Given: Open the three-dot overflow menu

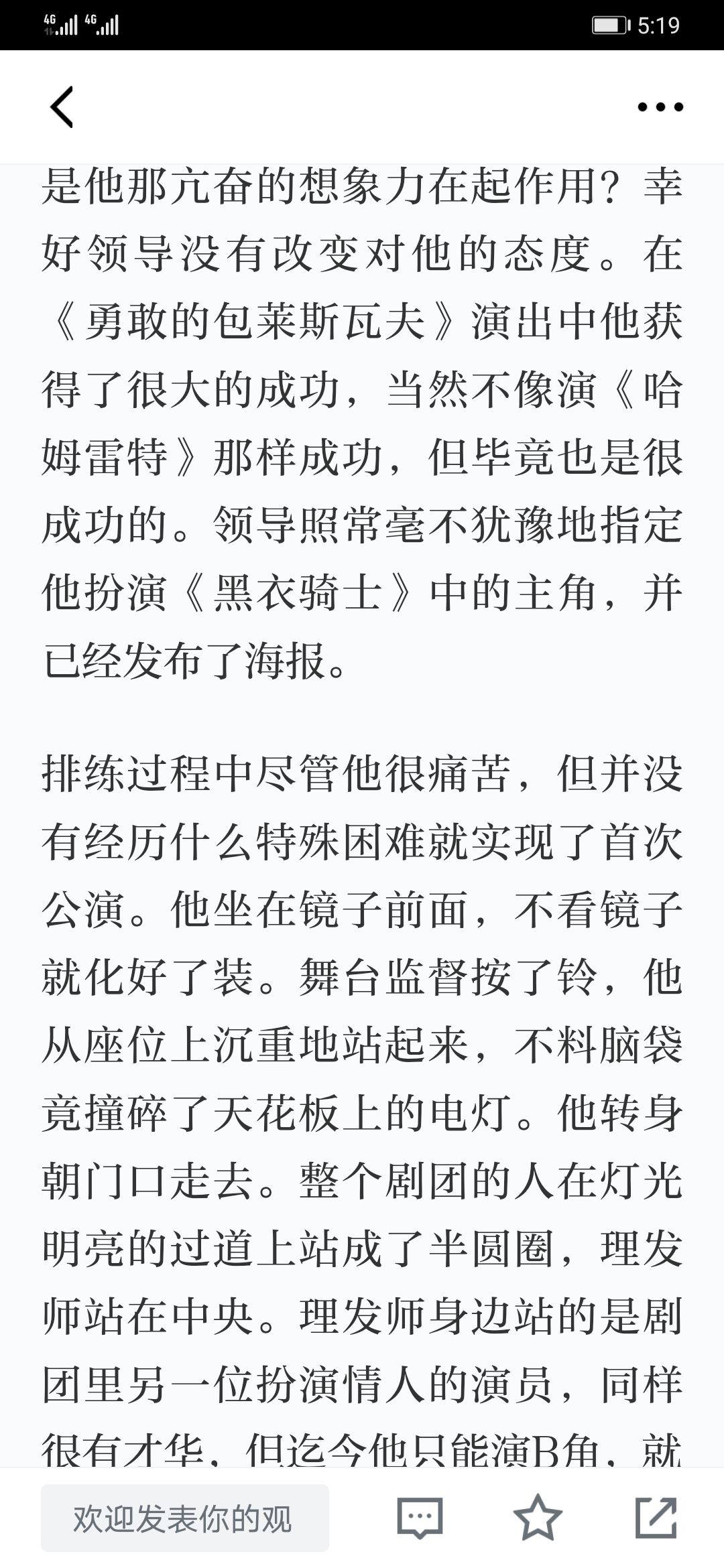Looking at the screenshot, I should click(x=660, y=107).
